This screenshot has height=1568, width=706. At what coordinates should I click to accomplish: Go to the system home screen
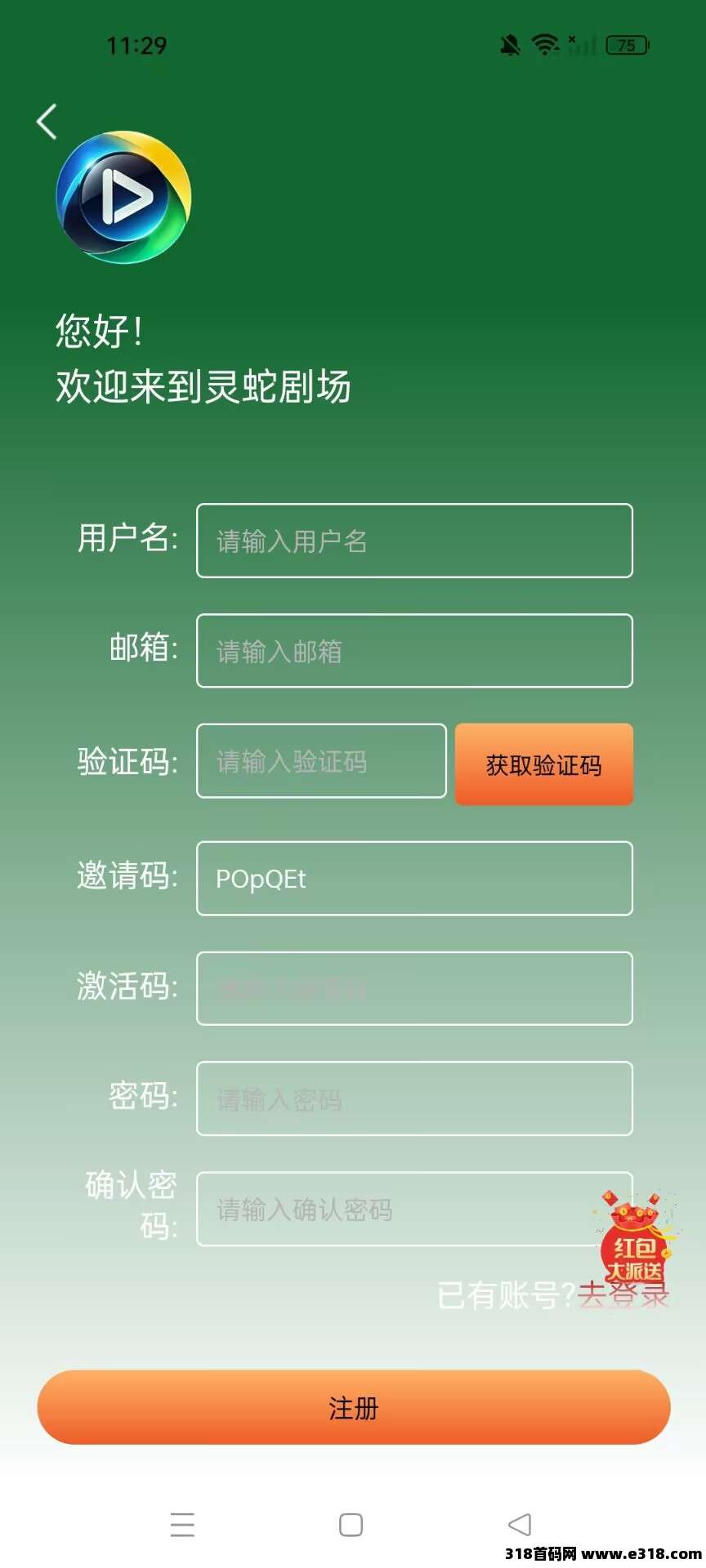coord(351,1525)
